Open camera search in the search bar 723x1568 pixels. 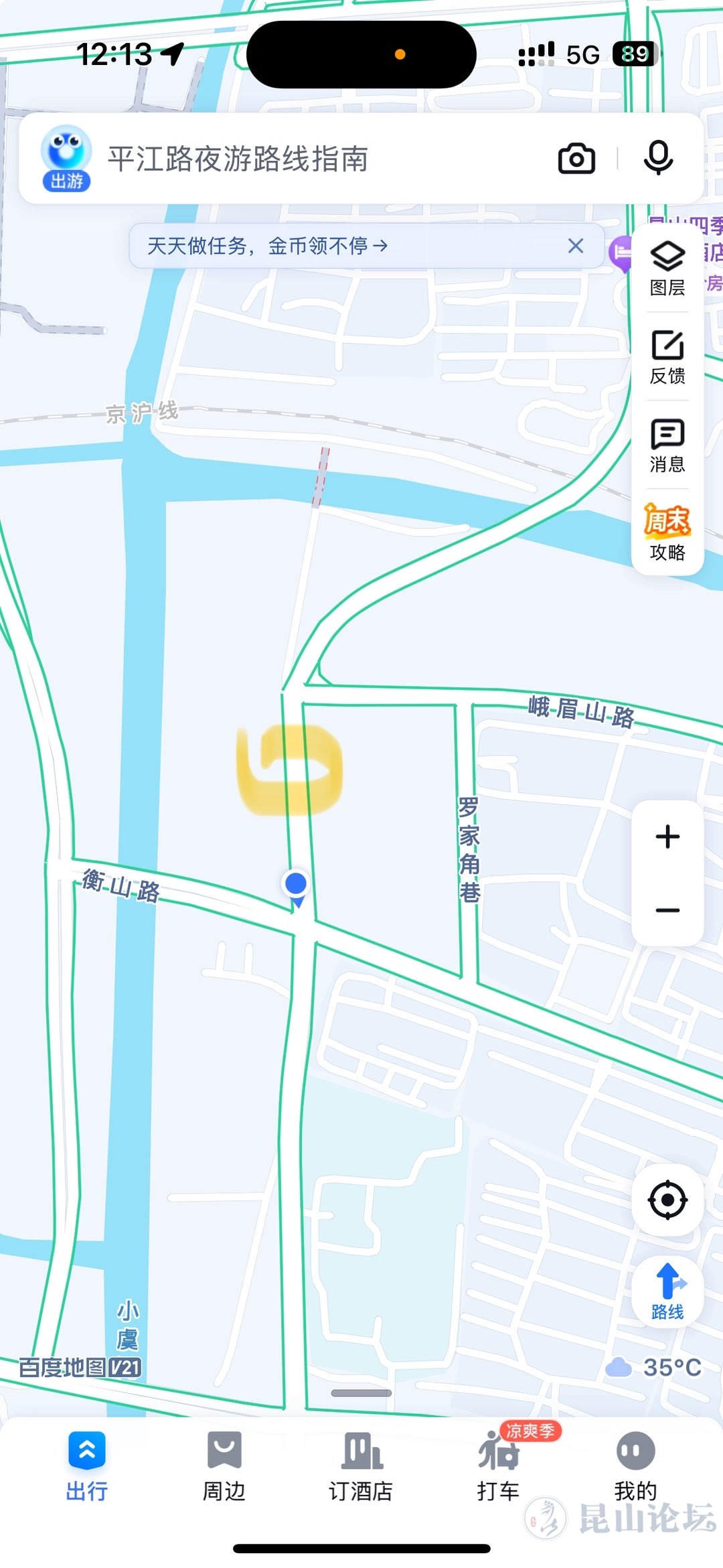click(x=576, y=159)
